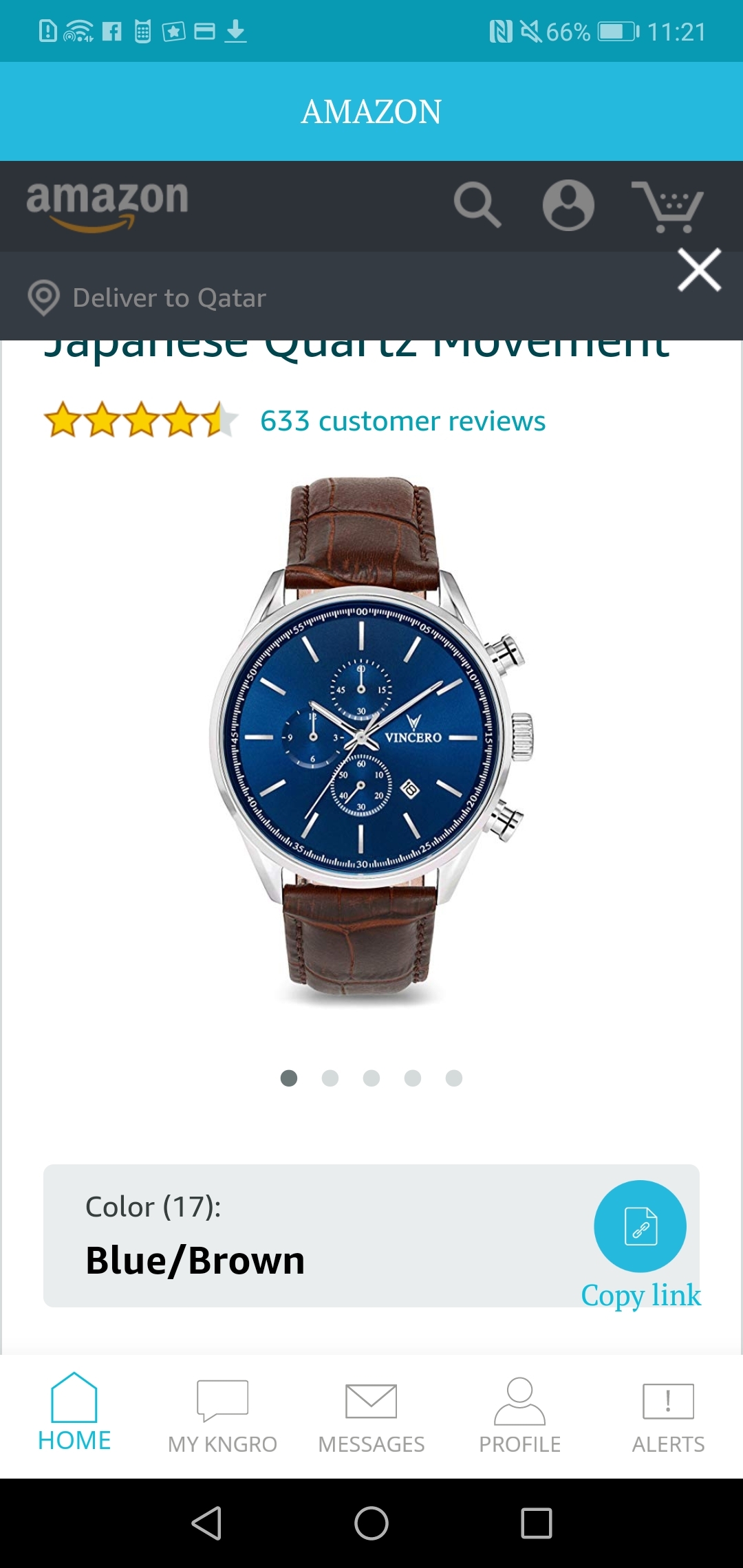Switch to the Home tab
Screen dimensions: 743x1568
pyautogui.click(x=74, y=1413)
